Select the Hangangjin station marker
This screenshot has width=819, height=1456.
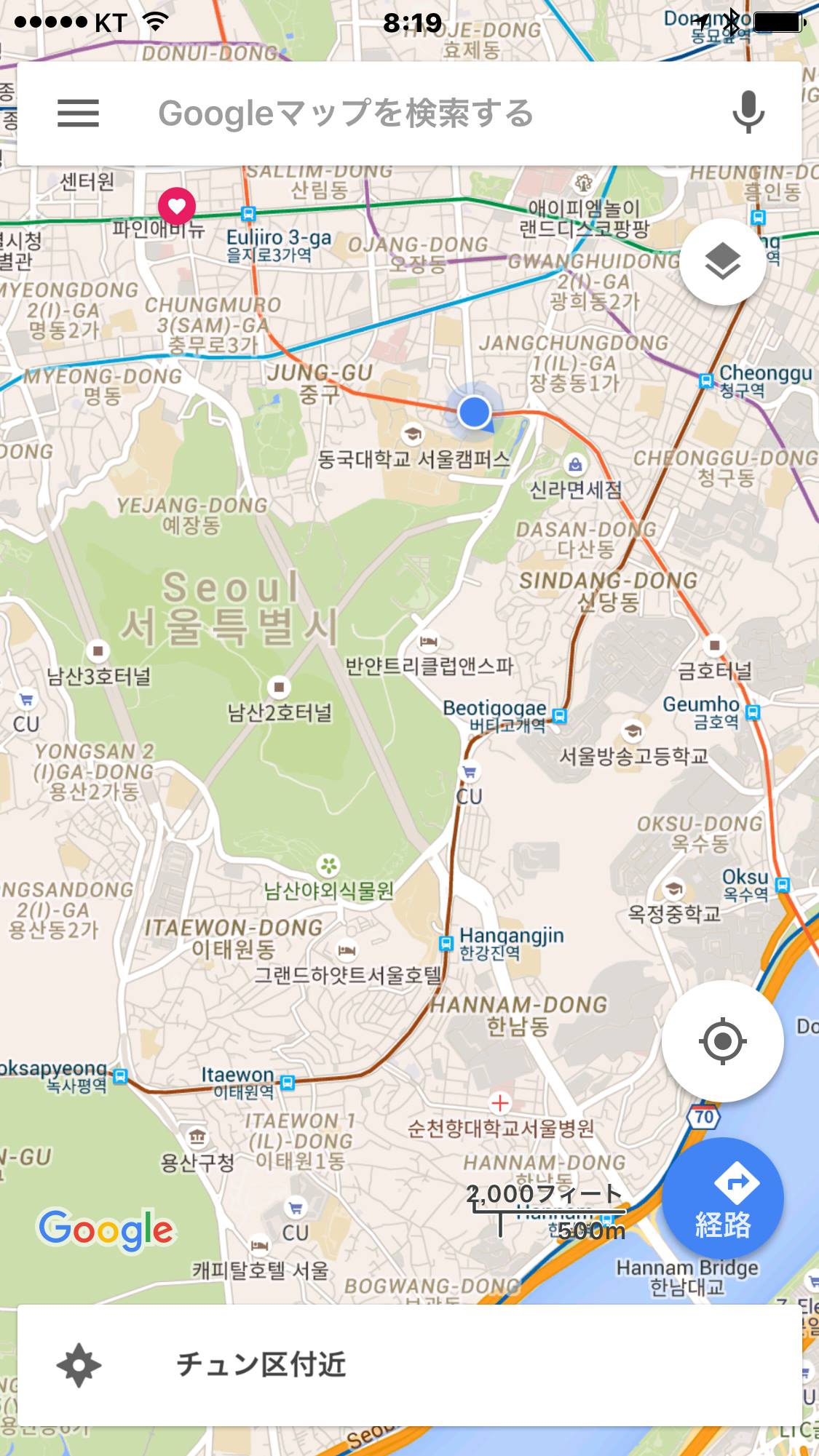point(446,943)
